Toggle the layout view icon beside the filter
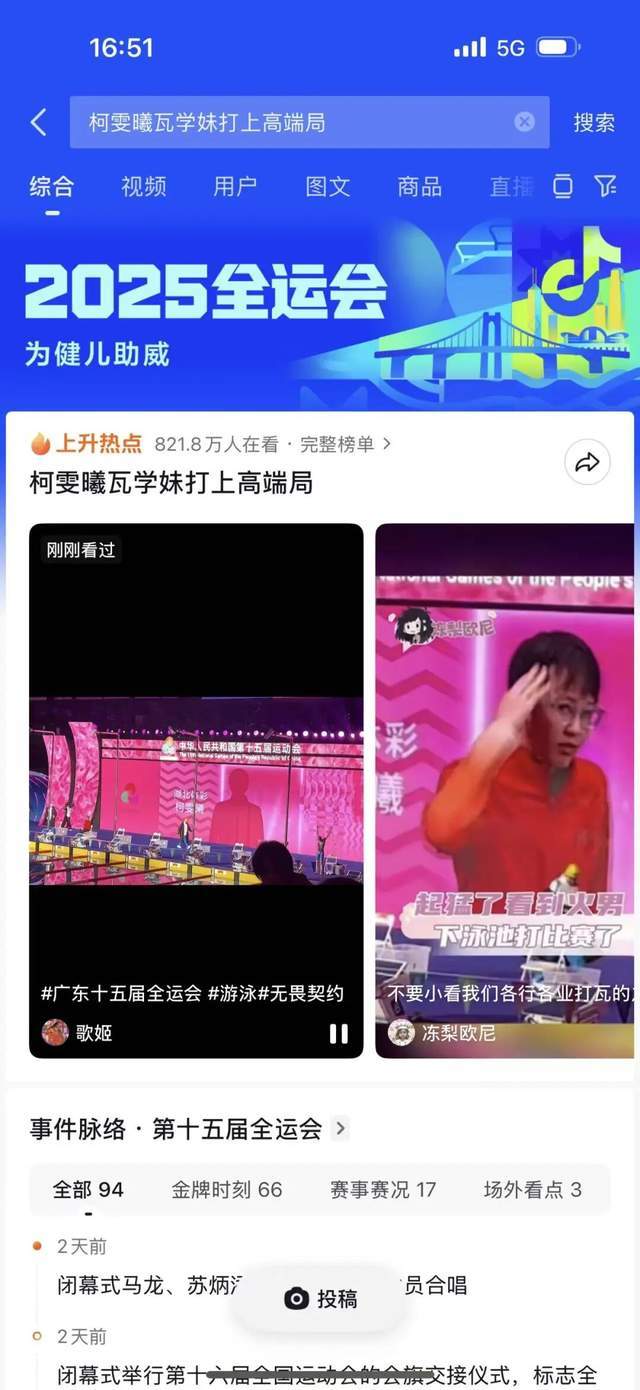This screenshot has height=1390, width=640. (x=563, y=186)
